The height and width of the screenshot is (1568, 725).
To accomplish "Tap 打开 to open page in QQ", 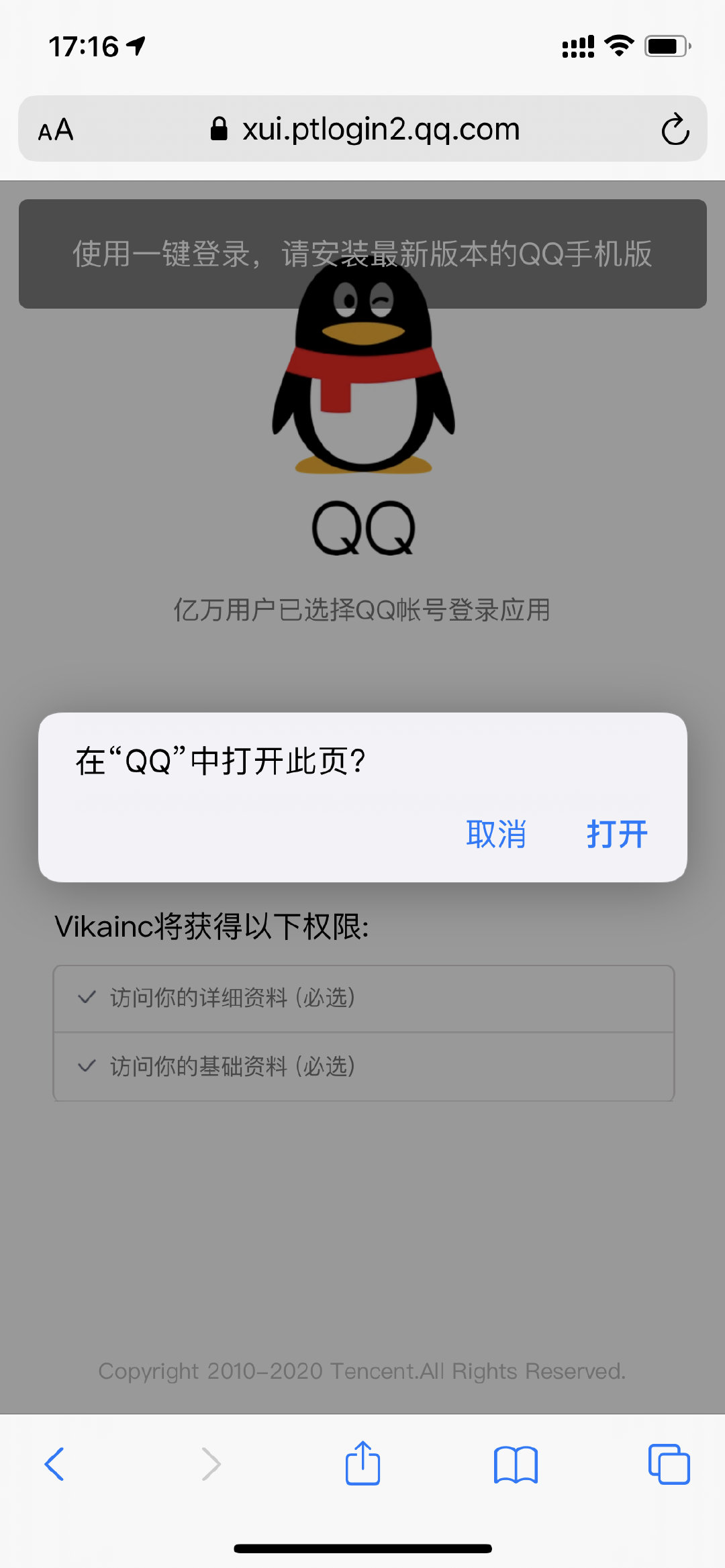I will 617,834.
